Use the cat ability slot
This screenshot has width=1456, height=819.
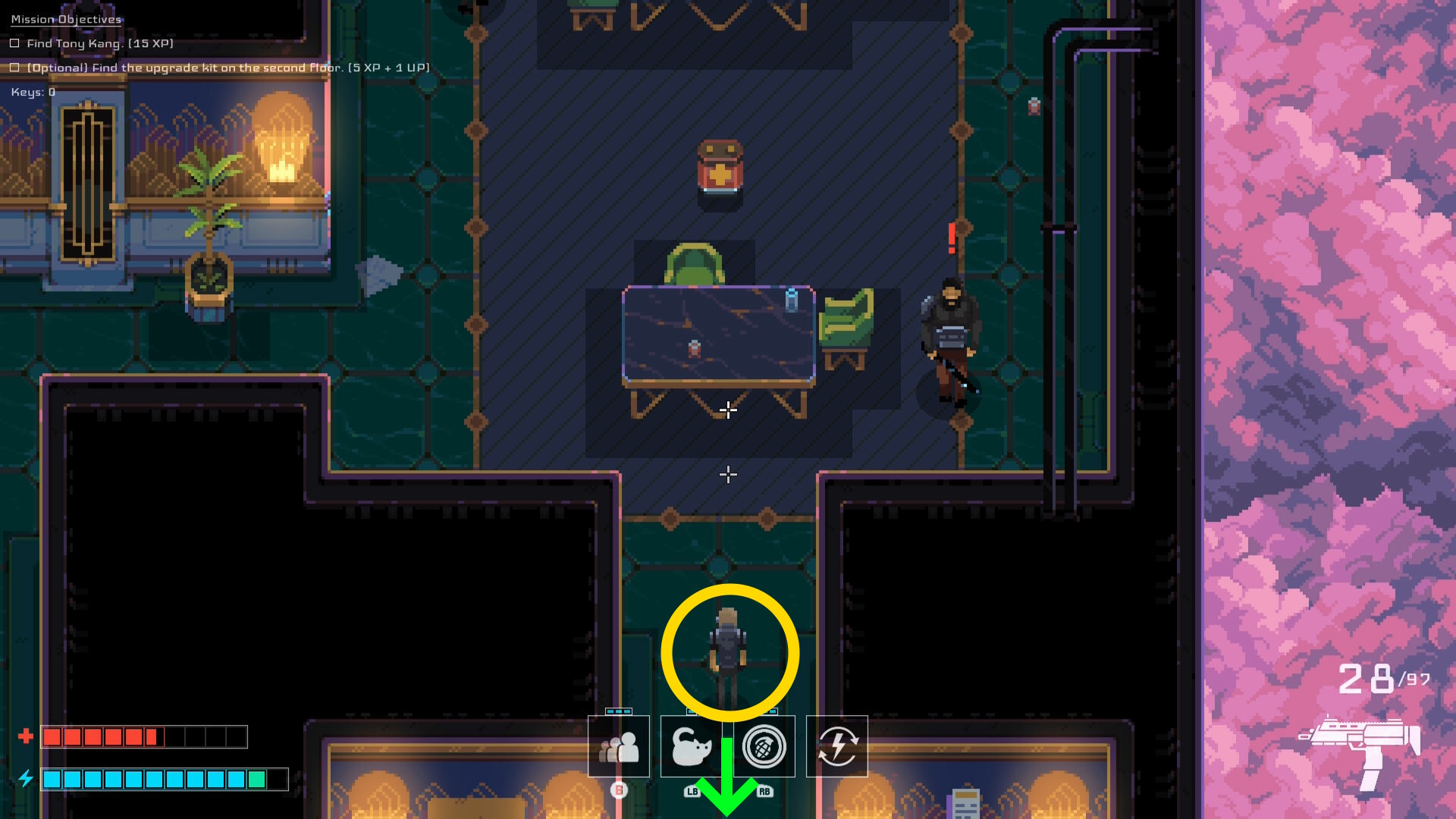[x=690, y=747]
